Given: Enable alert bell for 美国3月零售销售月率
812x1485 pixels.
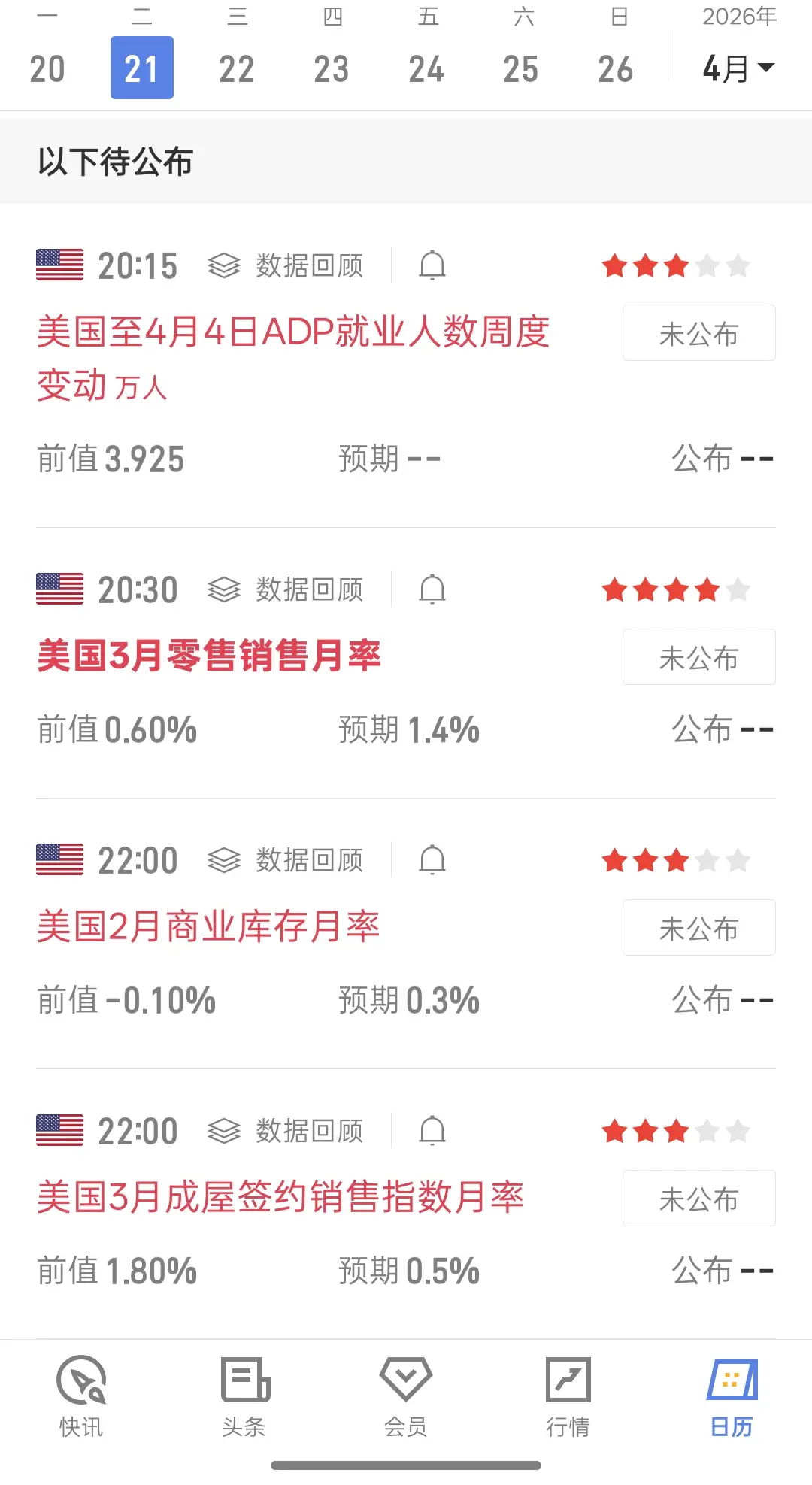Looking at the screenshot, I should pos(432,589).
